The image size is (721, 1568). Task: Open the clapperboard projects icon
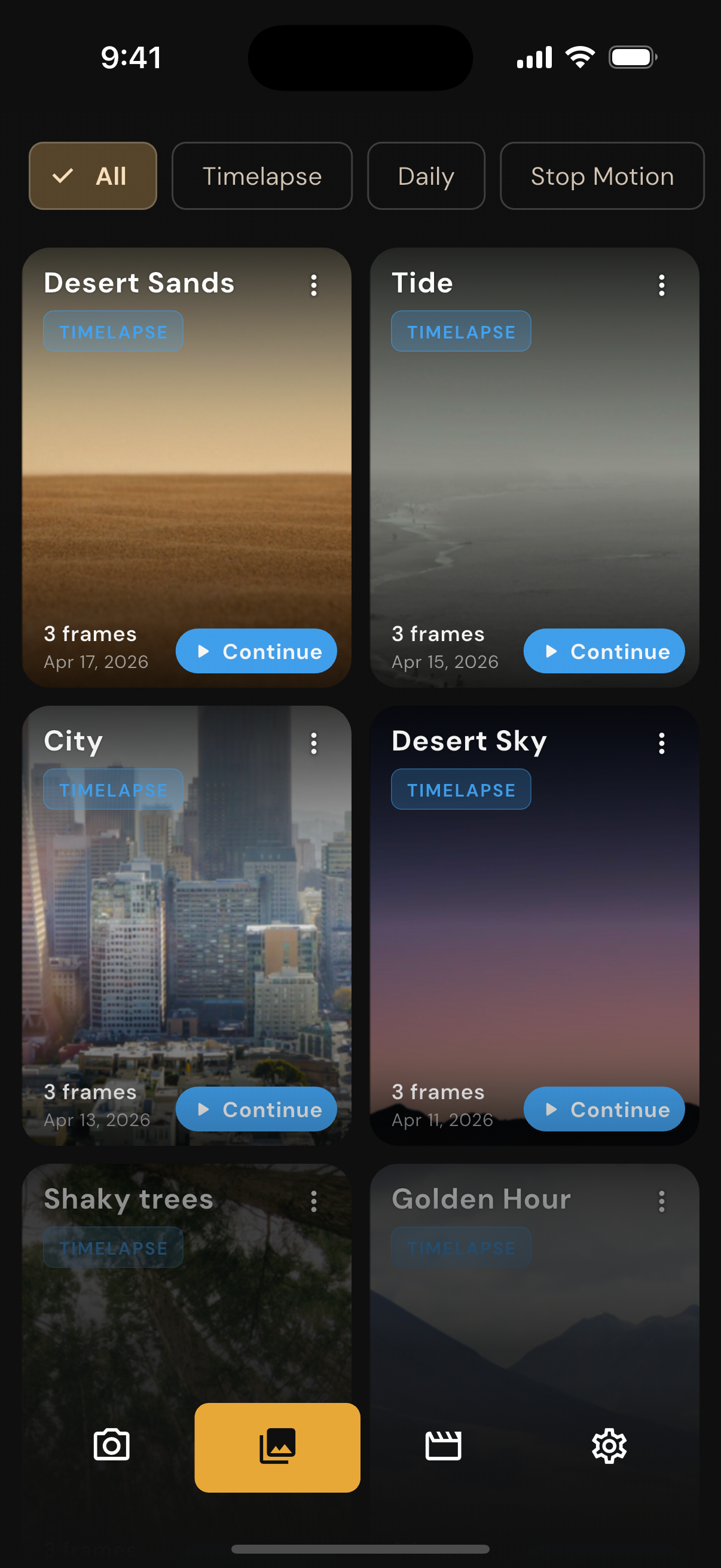click(443, 1447)
